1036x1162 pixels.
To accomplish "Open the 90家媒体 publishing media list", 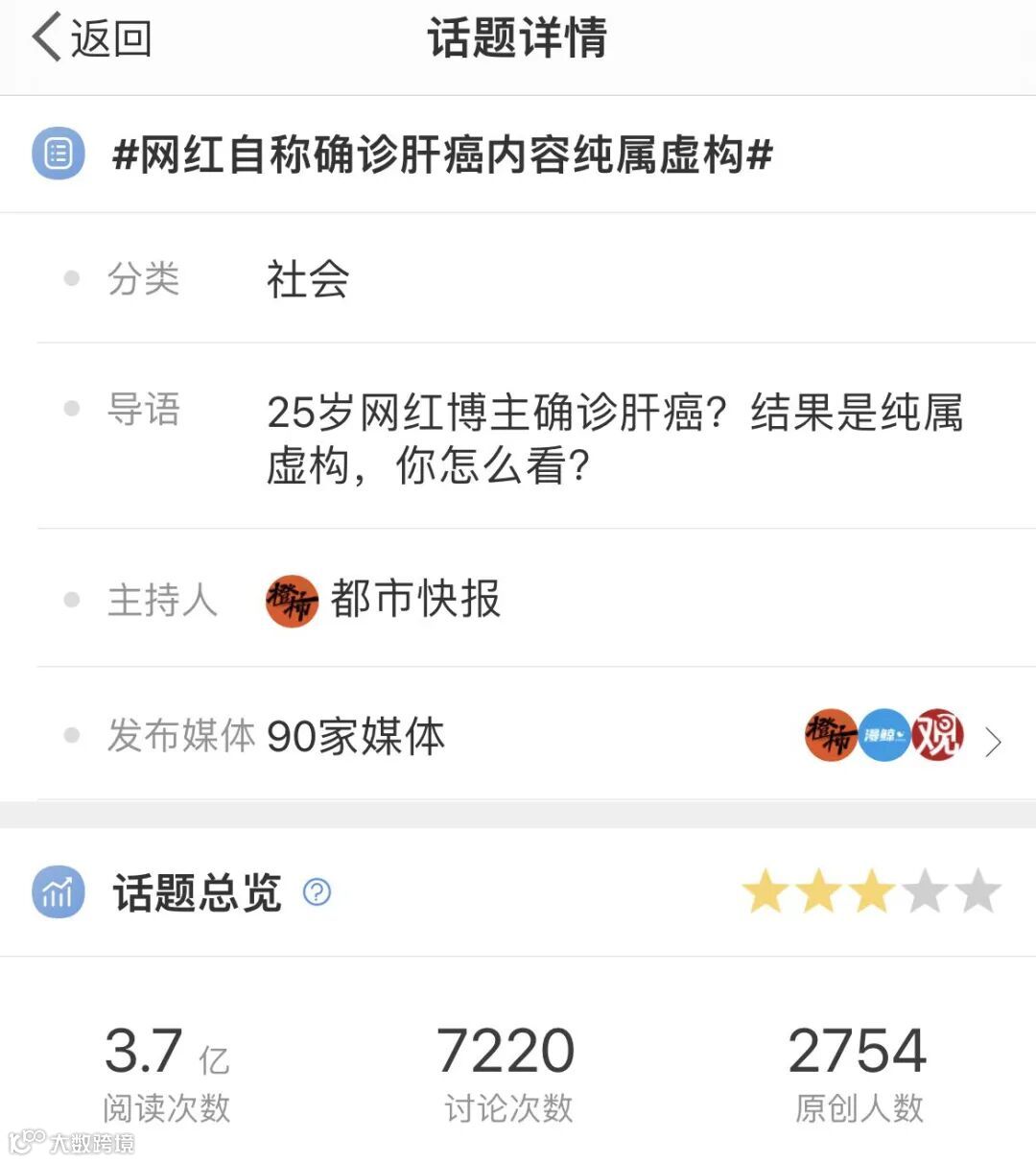I will [x=536, y=735].
